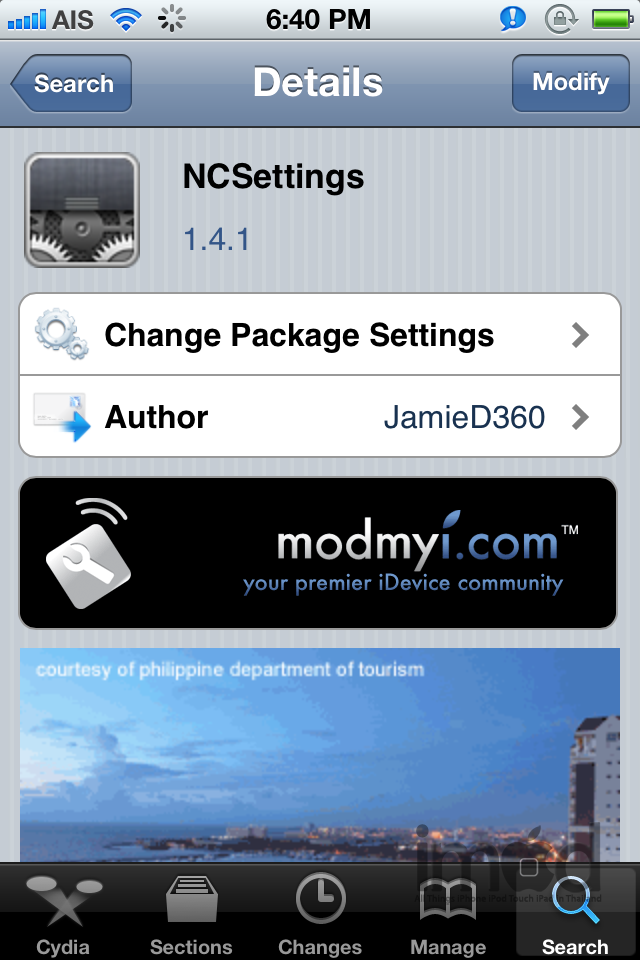Open the Changes tab
Screen dimensions: 640x960
pos(320,912)
